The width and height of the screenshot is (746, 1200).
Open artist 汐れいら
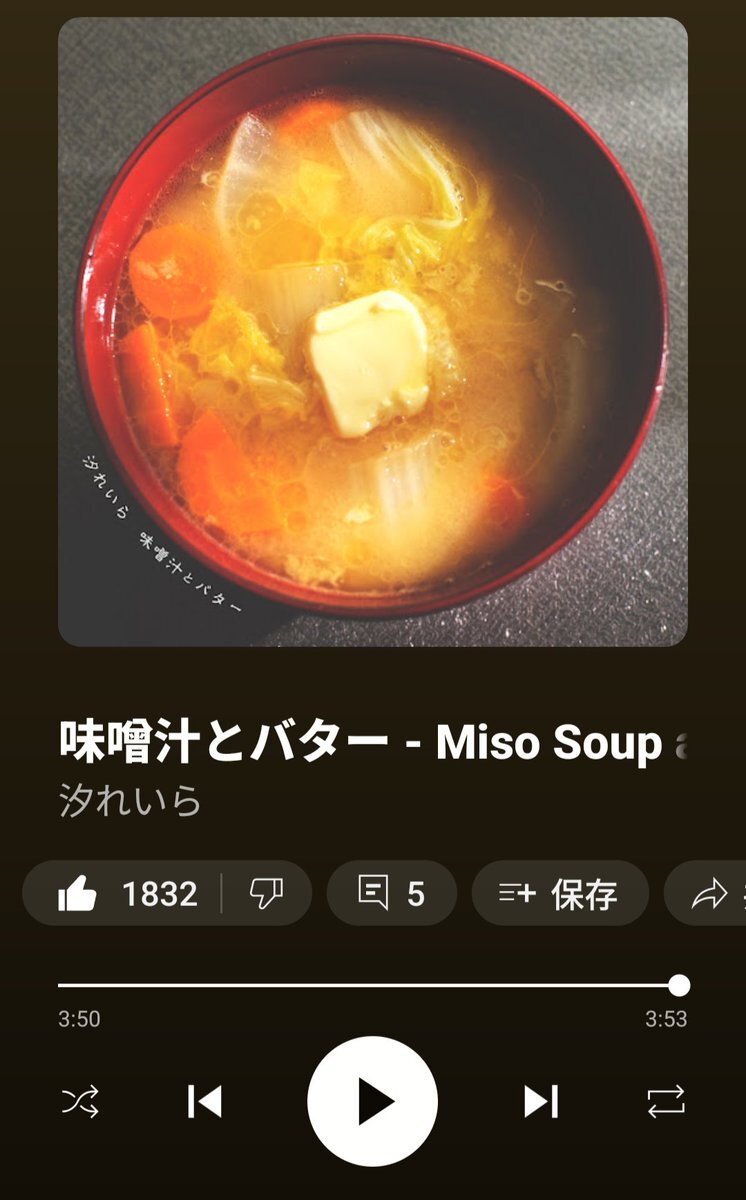[130, 801]
